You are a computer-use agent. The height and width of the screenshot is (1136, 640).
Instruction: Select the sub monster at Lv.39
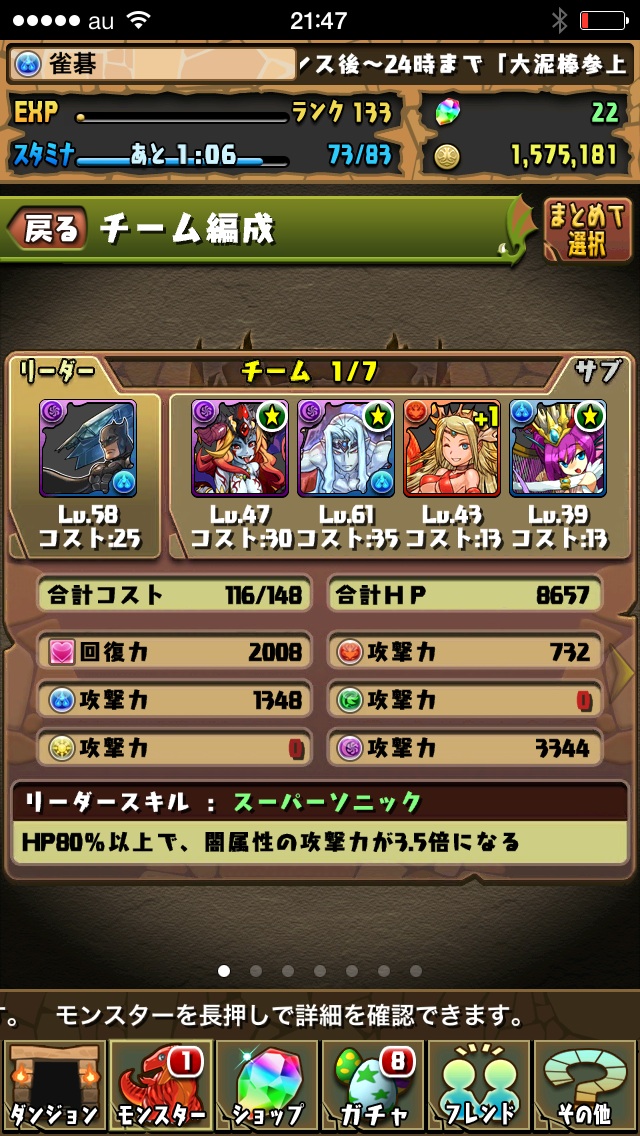tap(558, 447)
